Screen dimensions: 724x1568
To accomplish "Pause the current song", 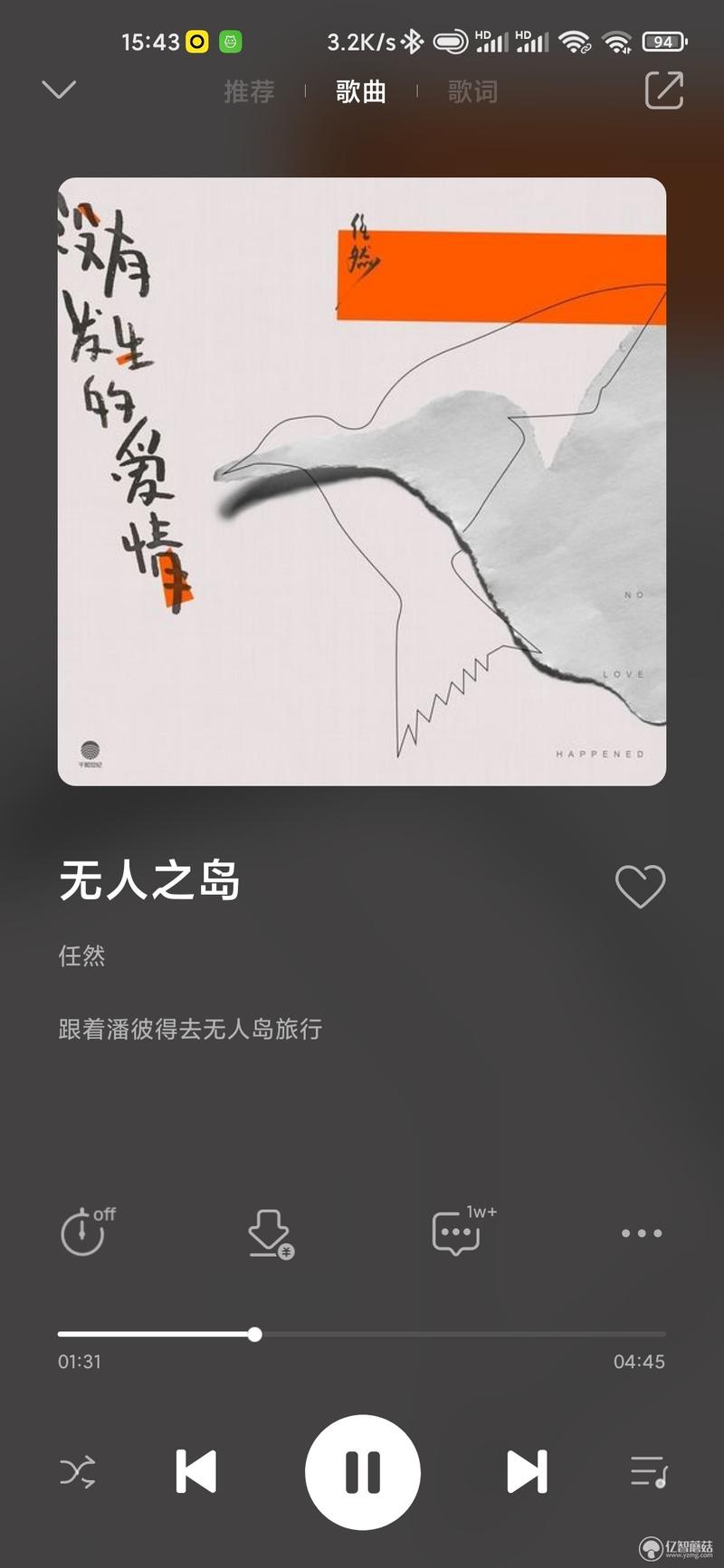I will [362, 1472].
